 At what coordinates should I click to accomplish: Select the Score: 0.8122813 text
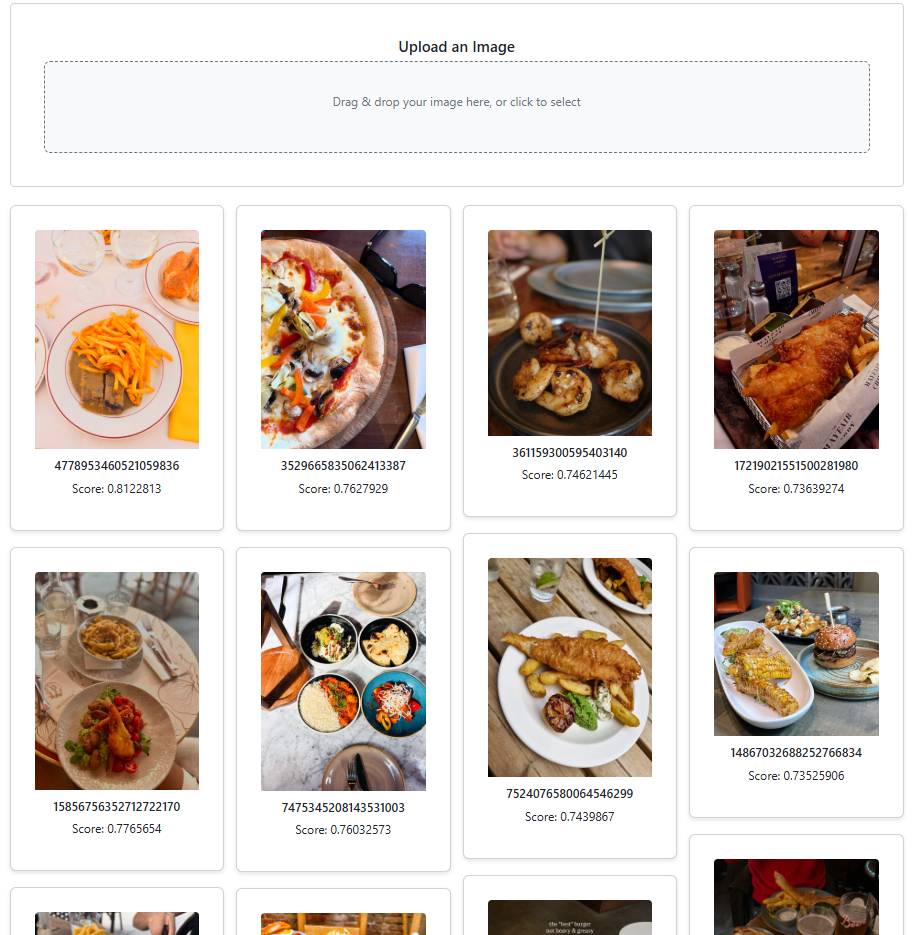[x=116, y=489]
